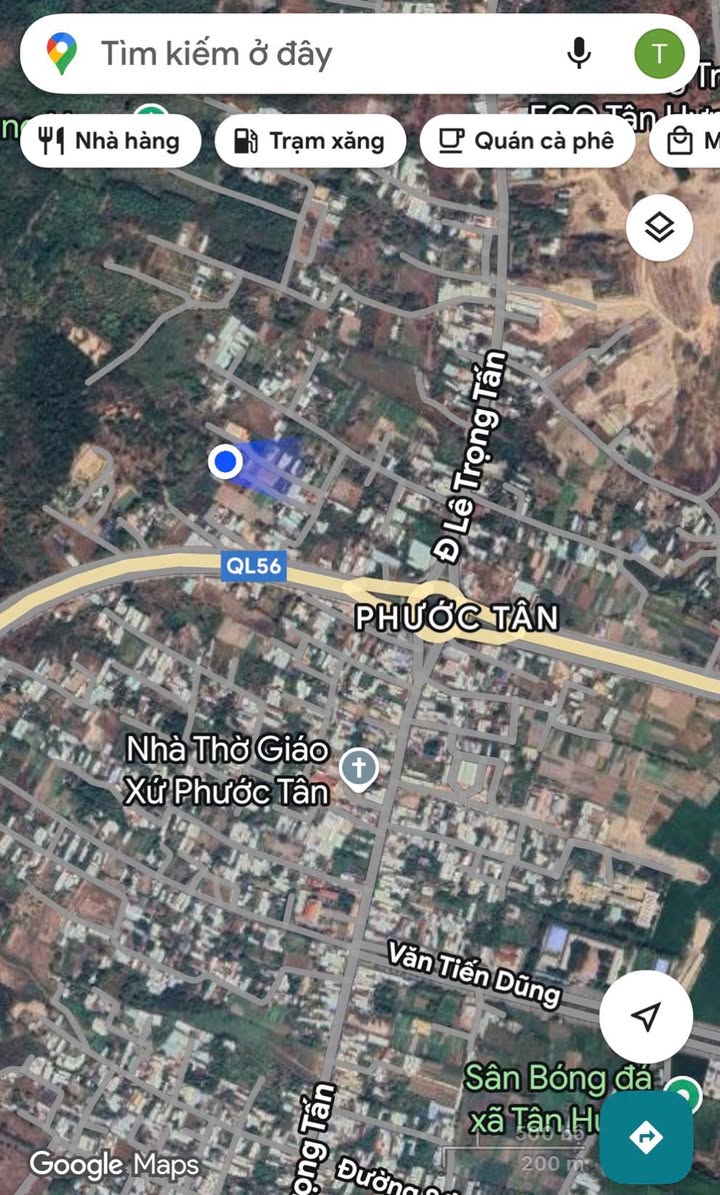
Task: Center map on my location
Action: pos(646,1016)
